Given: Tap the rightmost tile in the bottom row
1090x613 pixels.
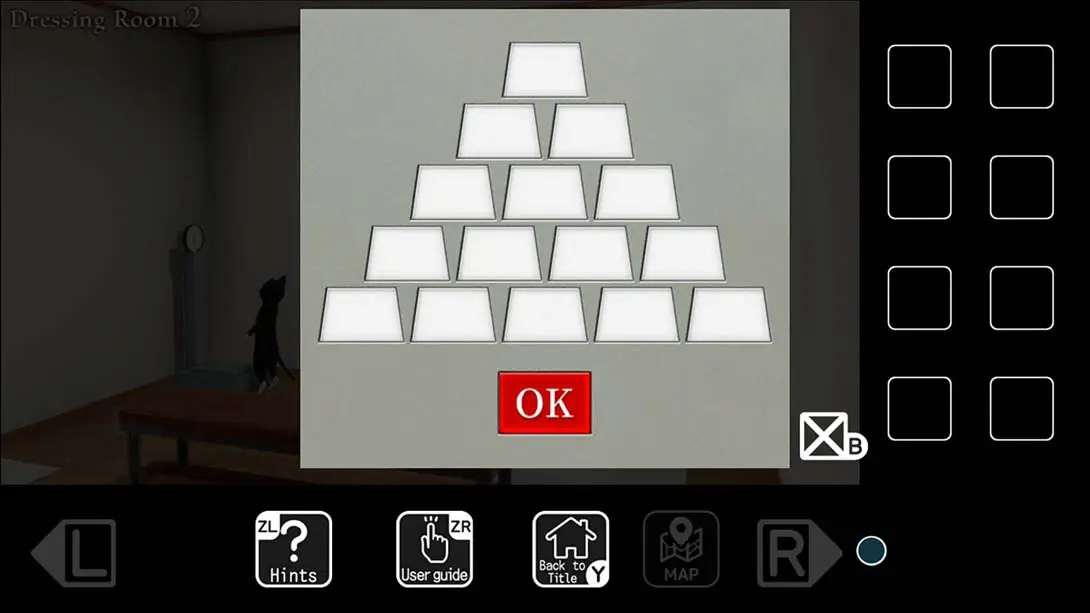Looking at the screenshot, I should pyautogui.click(x=727, y=315).
